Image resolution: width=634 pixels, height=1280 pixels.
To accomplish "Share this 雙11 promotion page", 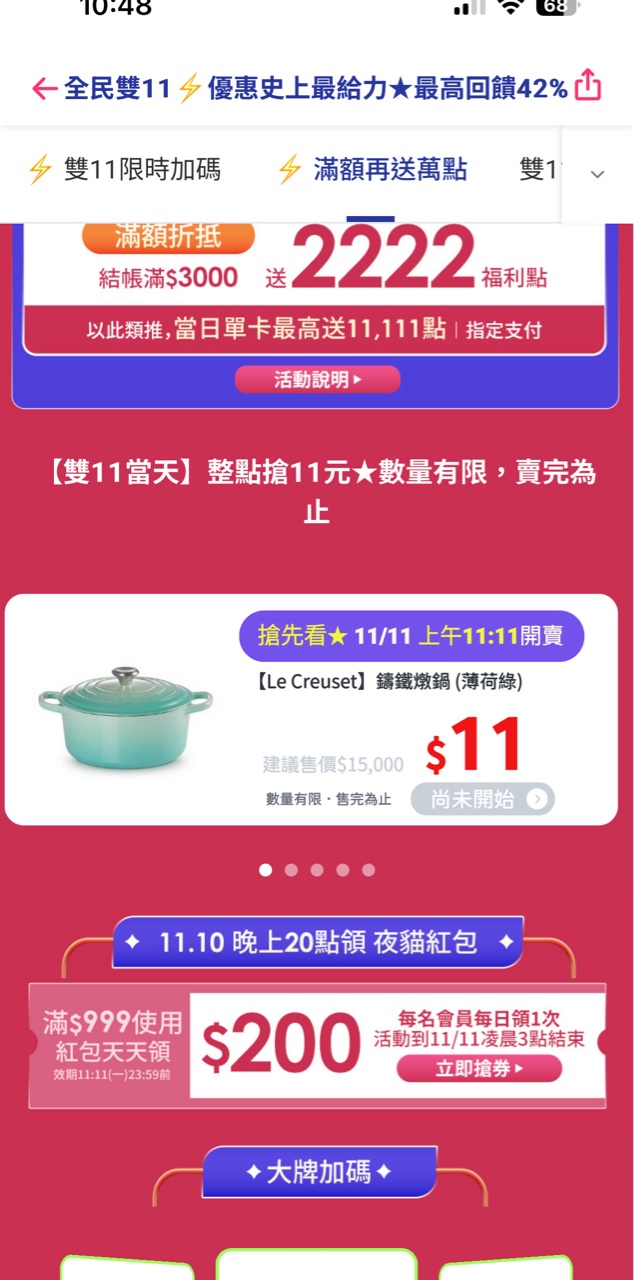I will click(588, 86).
